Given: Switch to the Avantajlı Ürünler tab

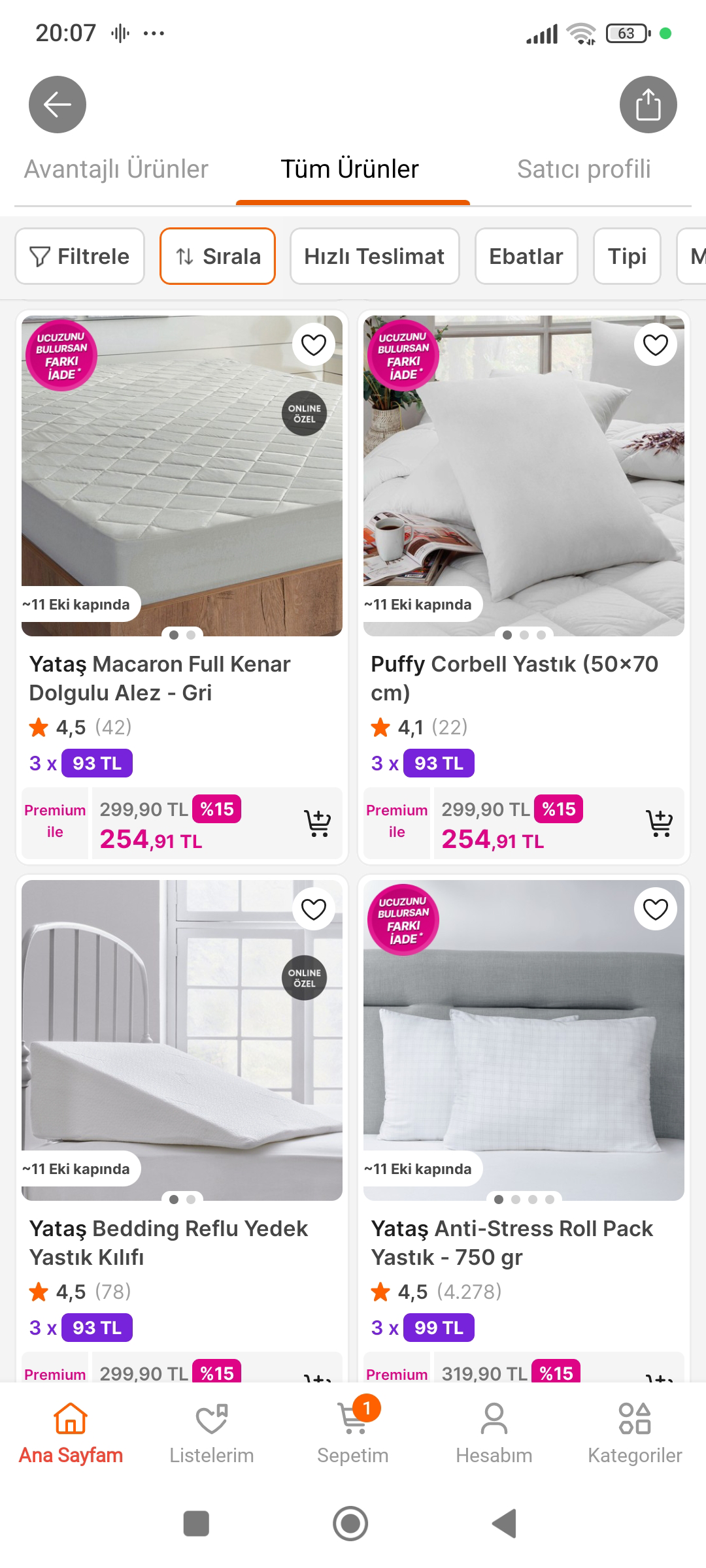Looking at the screenshot, I should (x=116, y=169).
